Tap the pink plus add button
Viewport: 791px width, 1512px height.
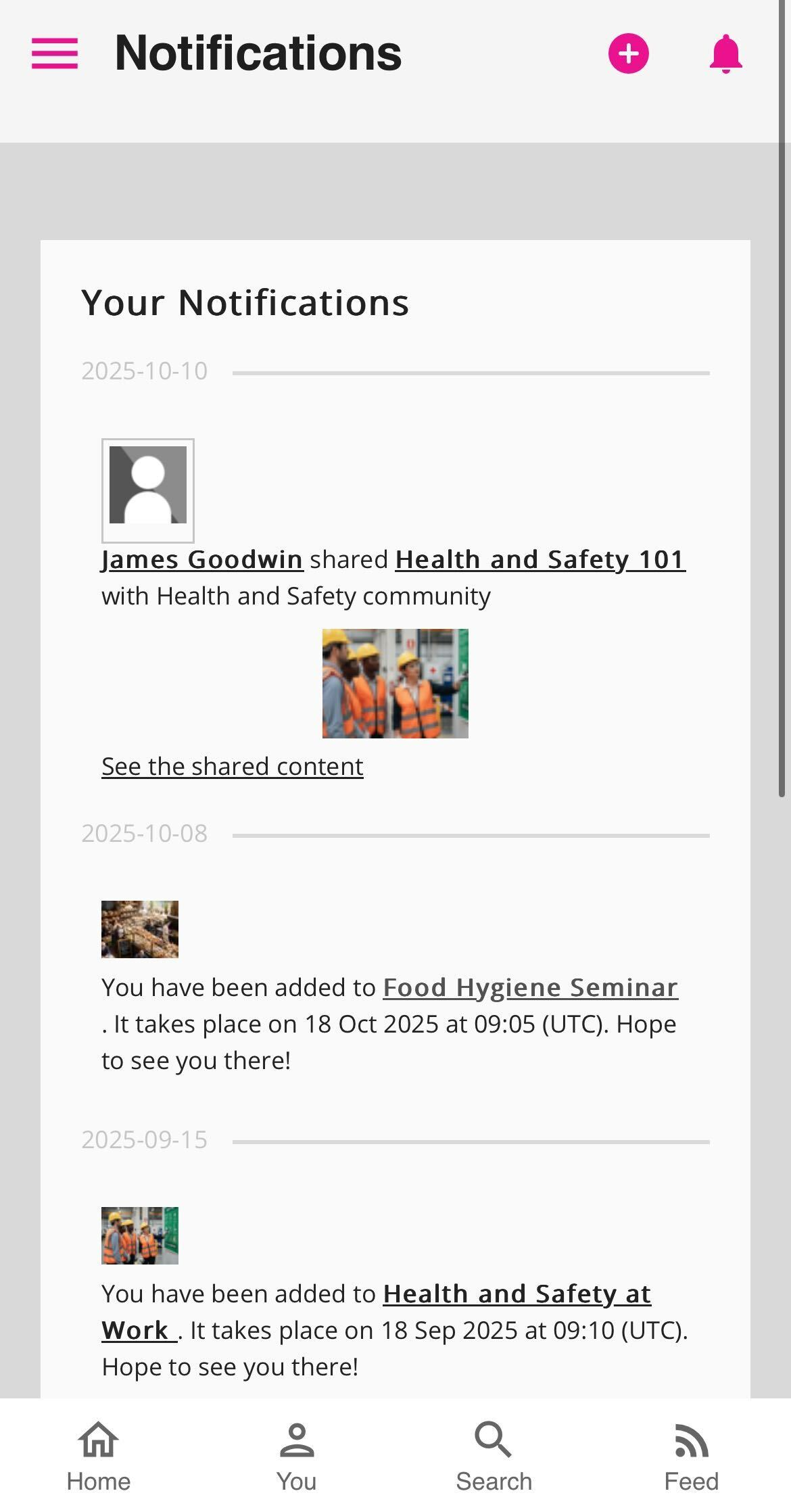tap(628, 53)
